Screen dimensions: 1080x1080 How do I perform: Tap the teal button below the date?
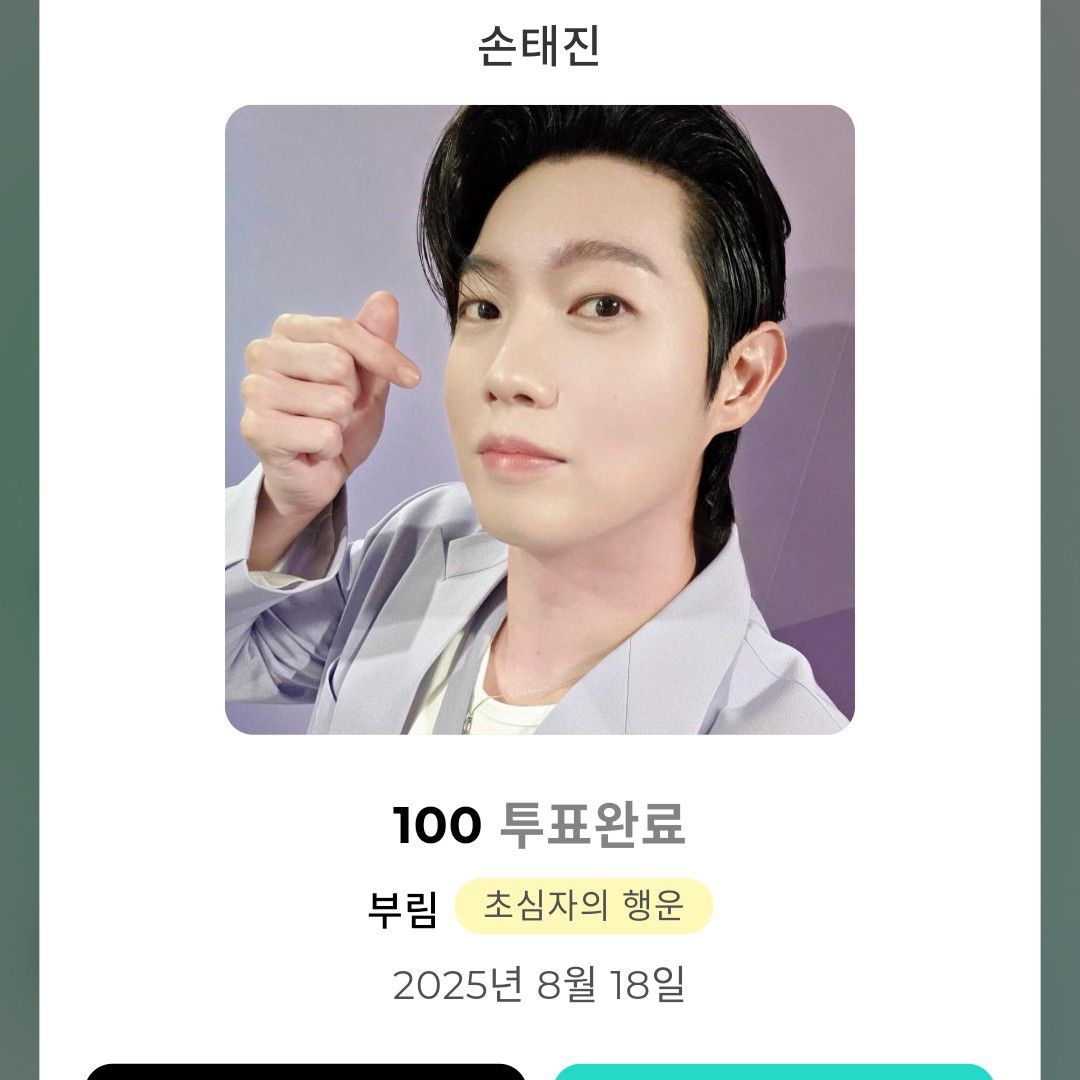773,1071
